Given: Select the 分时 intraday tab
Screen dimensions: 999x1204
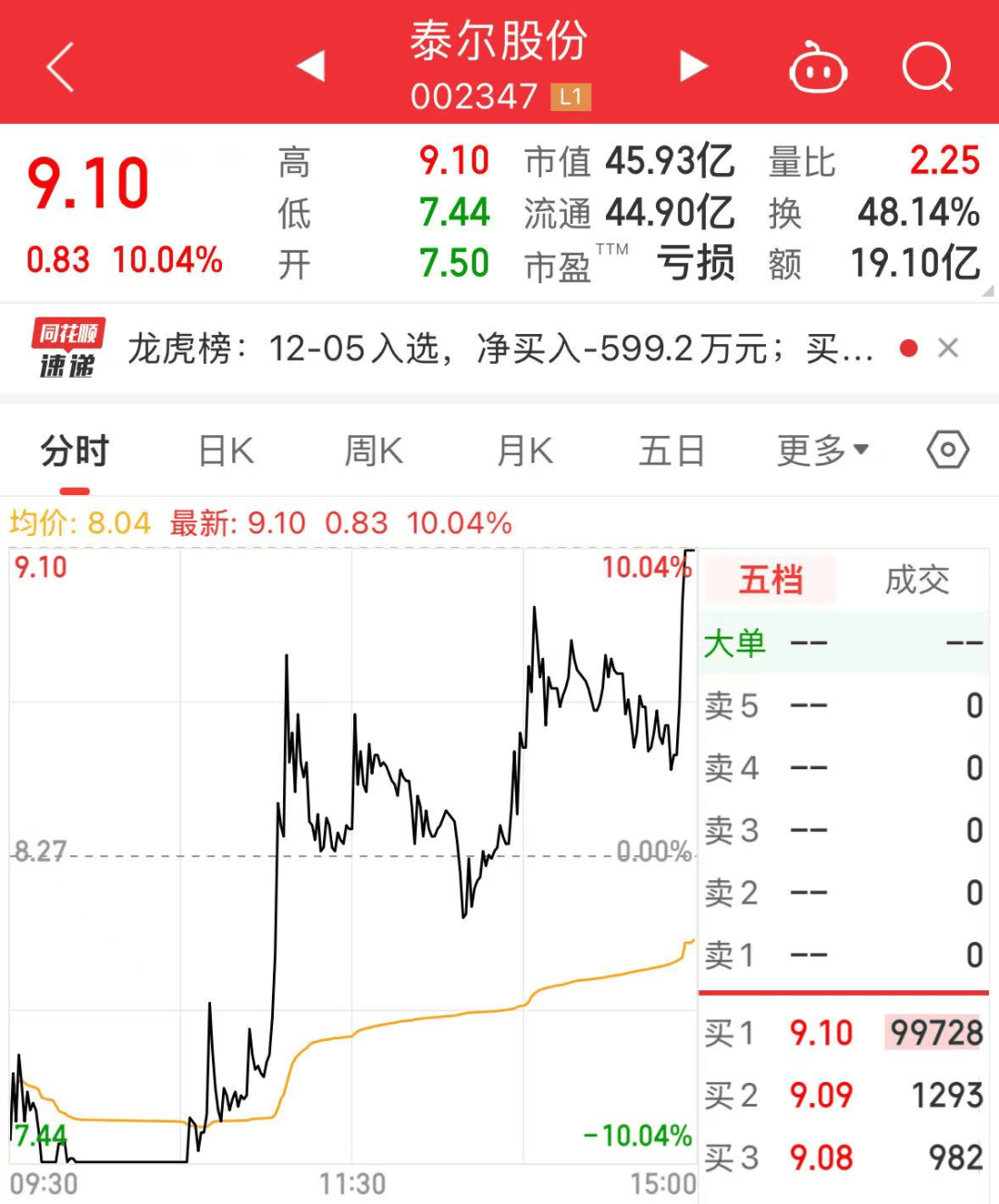Looking at the screenshot, I should 73,450.
